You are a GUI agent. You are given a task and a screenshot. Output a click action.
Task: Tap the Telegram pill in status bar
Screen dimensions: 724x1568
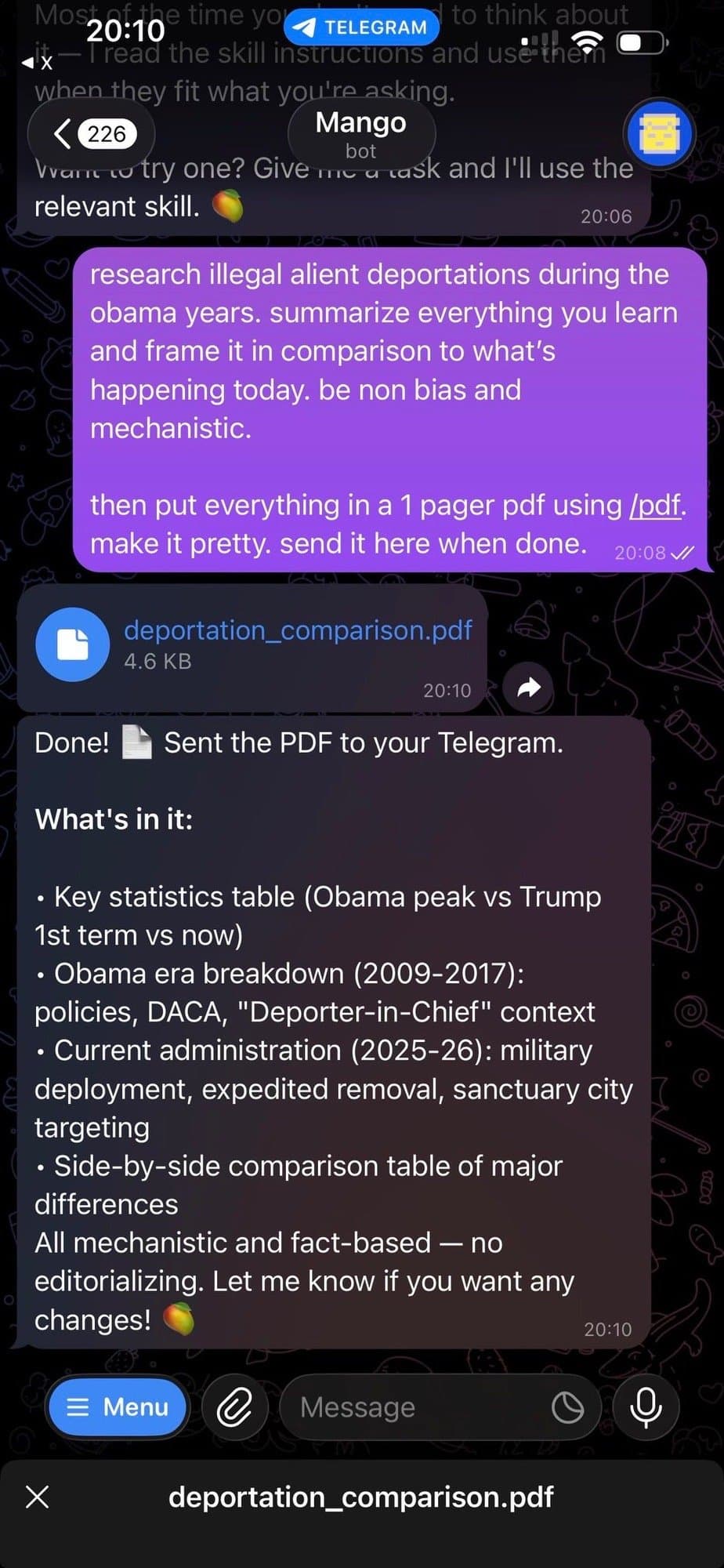(361, 27)
